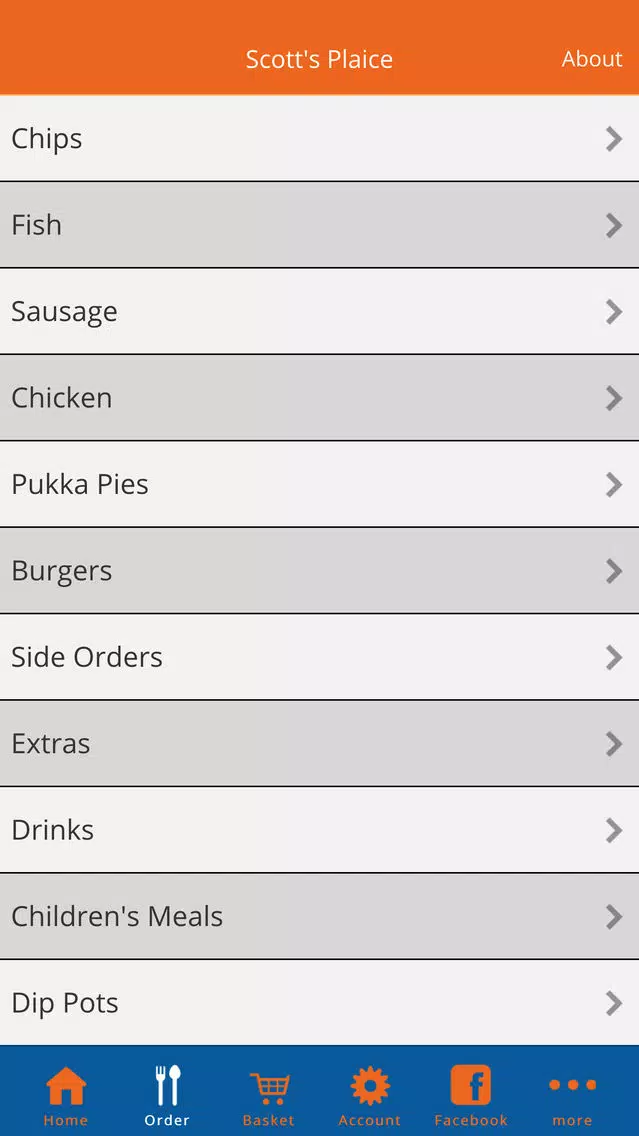Image resolution: width=639 pixels, height=1136 pixels.
Task: Select the Sausage category
Action: (x=320, y=312)
